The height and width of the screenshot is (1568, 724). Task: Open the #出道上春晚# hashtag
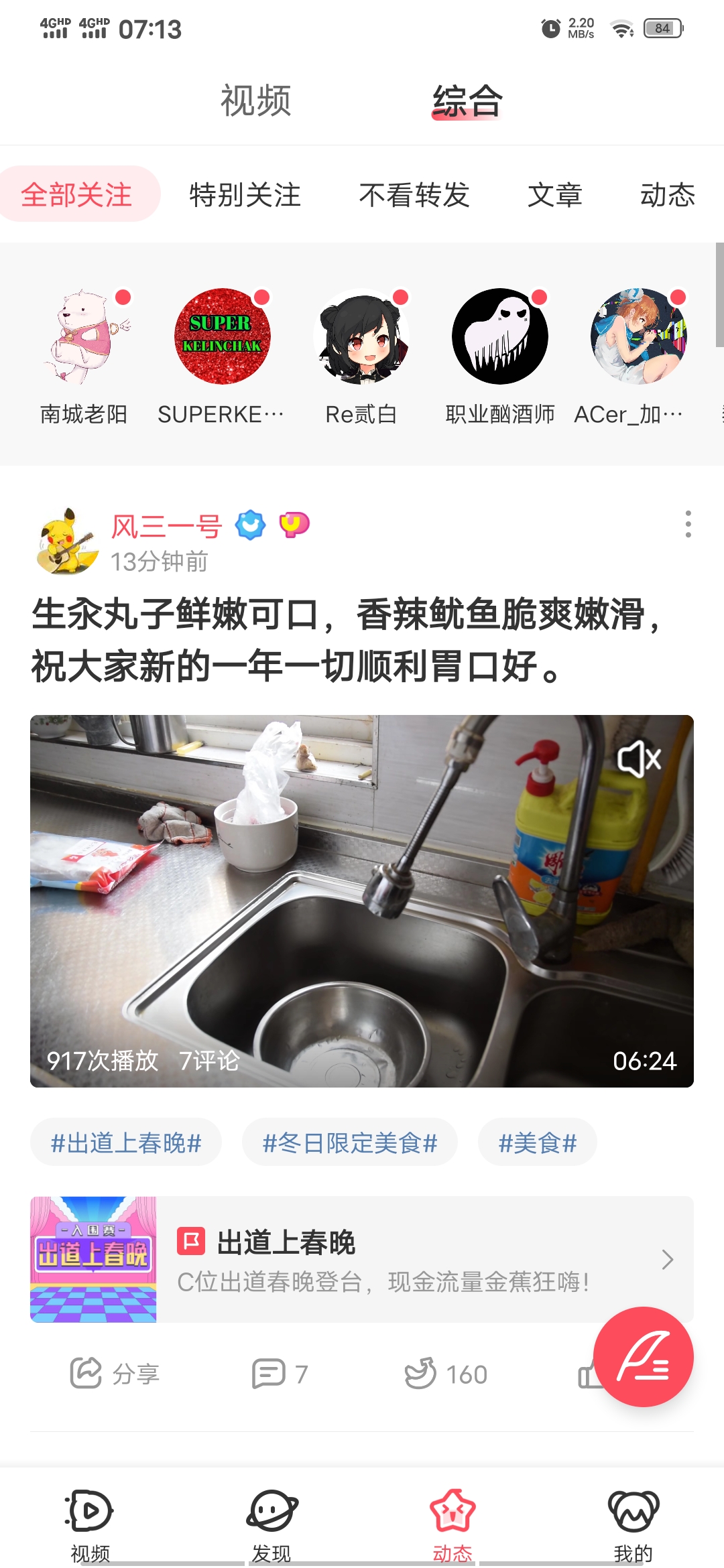coord(126,1142)
